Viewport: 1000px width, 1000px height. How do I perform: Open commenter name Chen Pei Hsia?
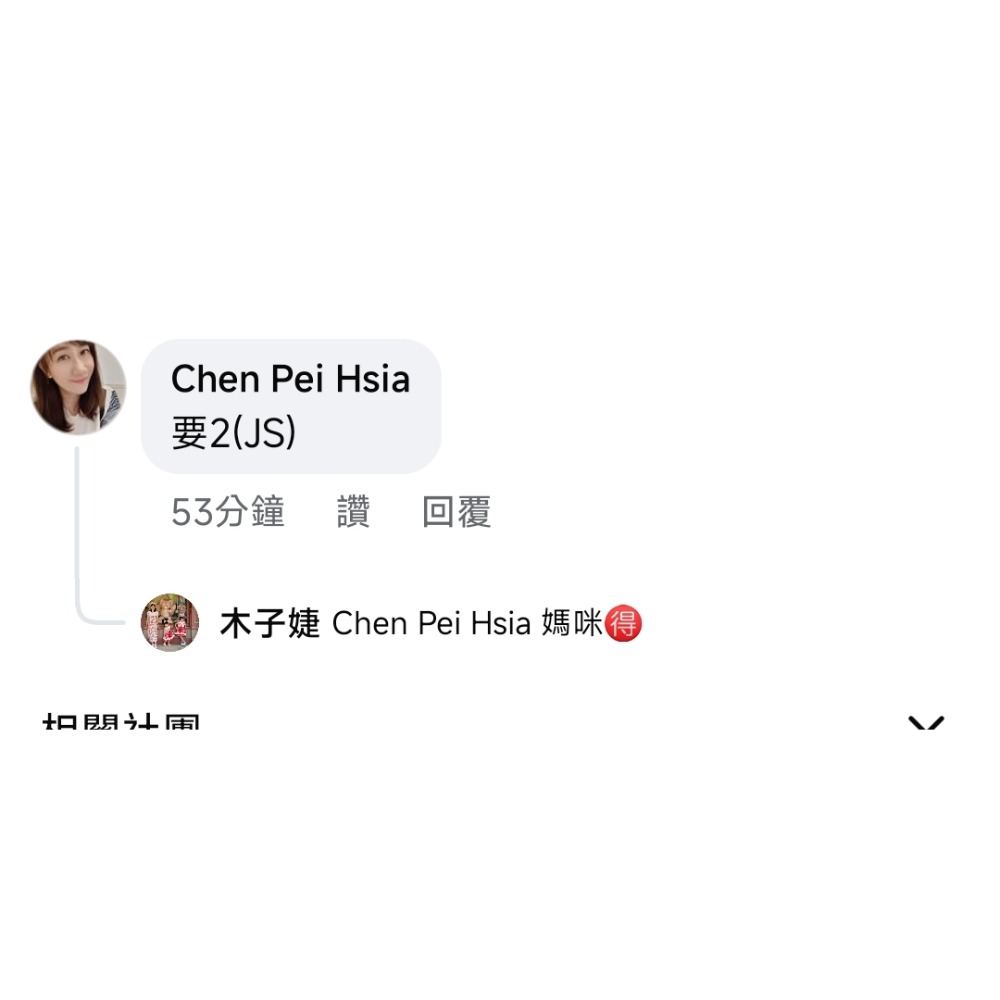click(290, 380)
